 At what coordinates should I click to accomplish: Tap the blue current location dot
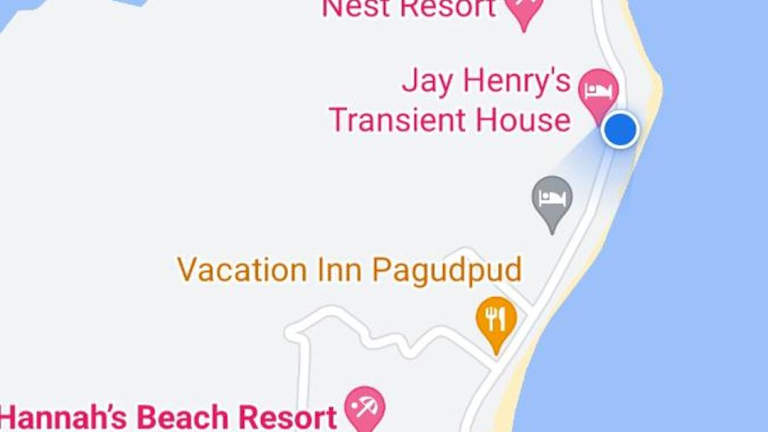point(621,130)
